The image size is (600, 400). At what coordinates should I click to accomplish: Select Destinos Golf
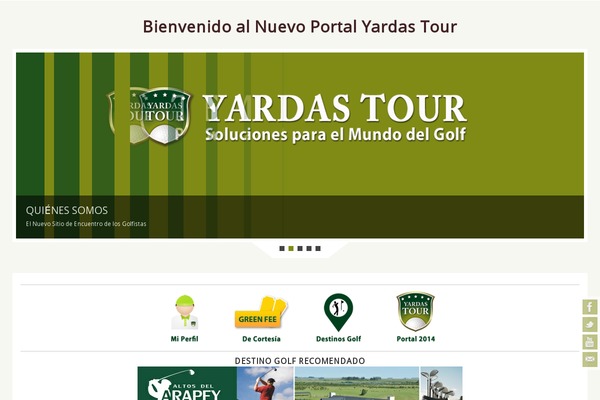[338, 318]
